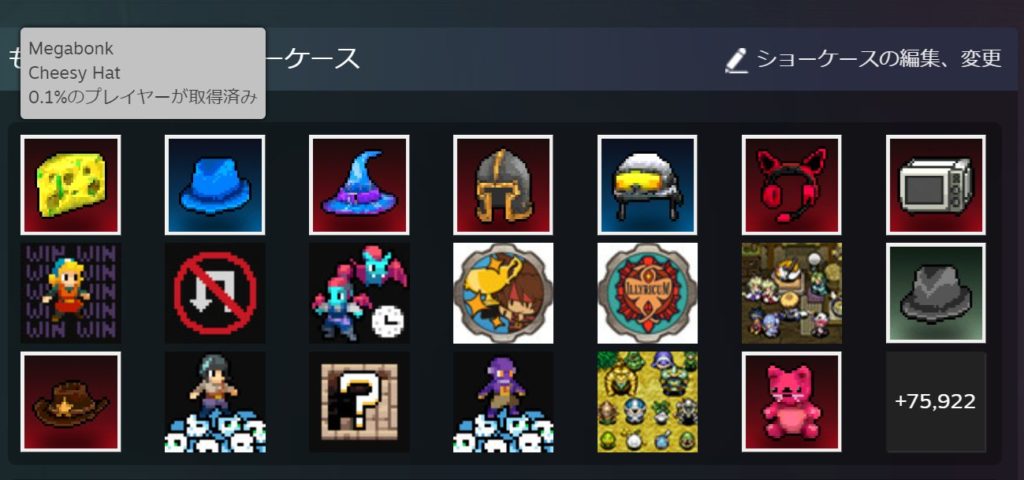Open the purple wizard hat achievement
The width and height of the screenshot is (1024, 480).
358,185
